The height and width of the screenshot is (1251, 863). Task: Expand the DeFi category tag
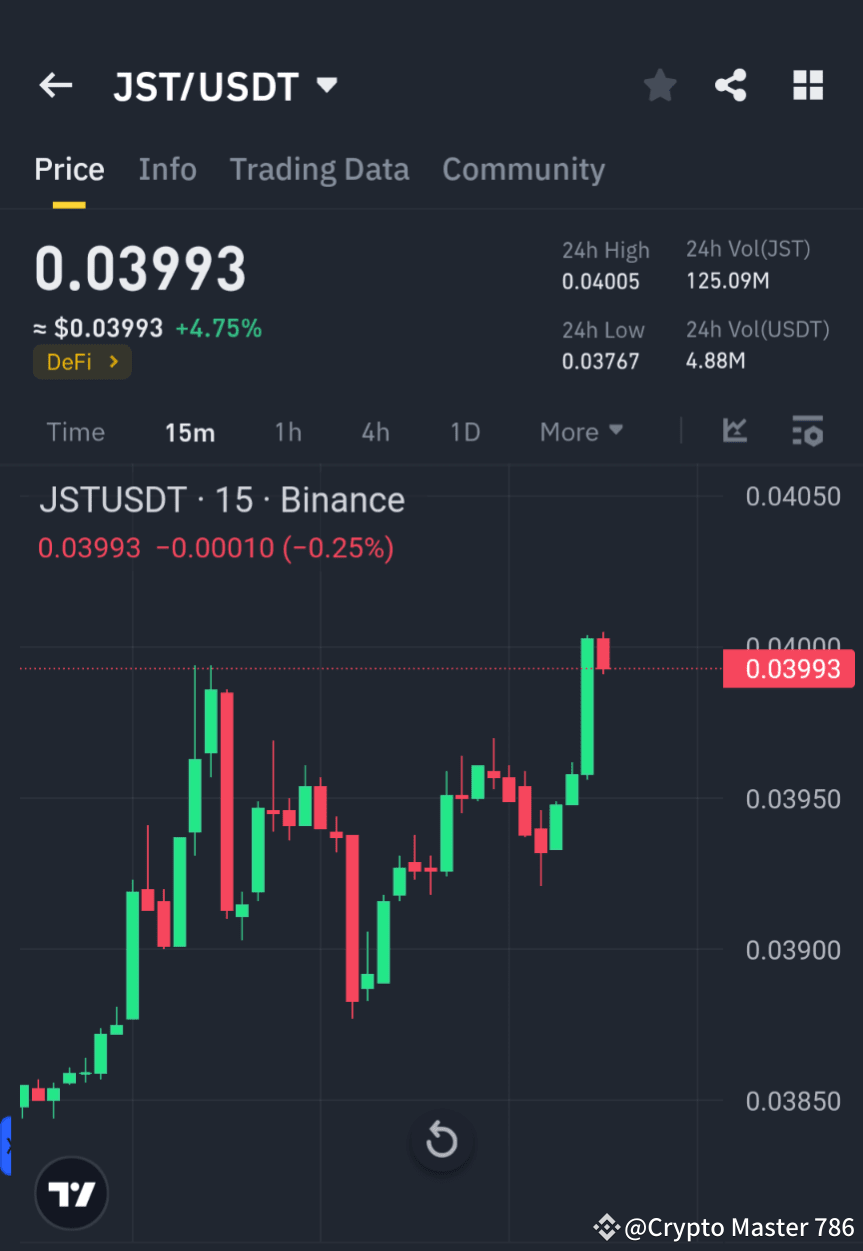(x=82, y=361)
